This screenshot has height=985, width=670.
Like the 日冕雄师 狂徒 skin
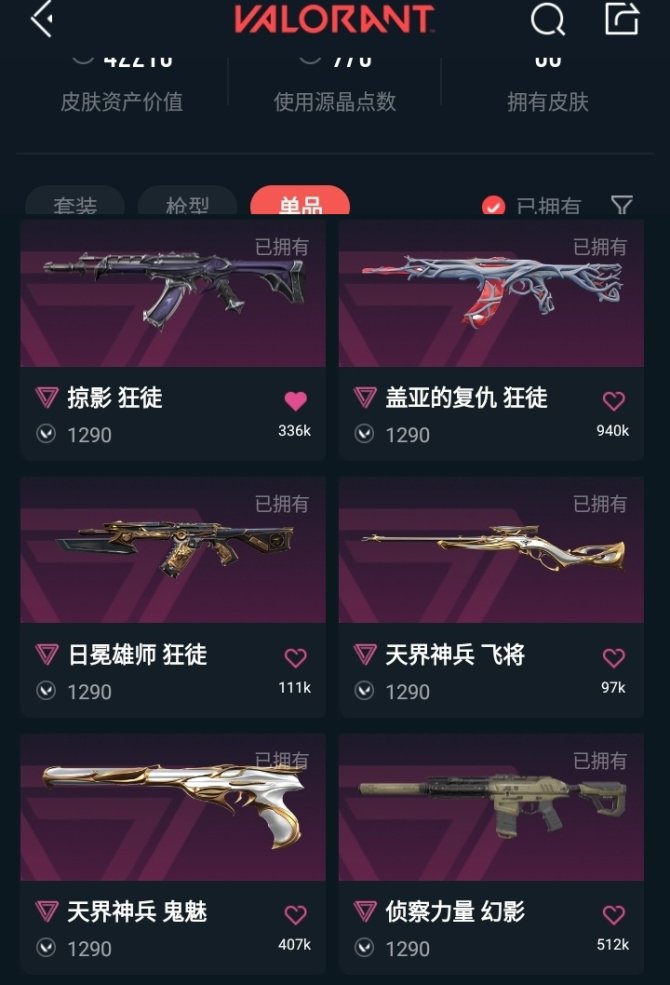point(295,658)
